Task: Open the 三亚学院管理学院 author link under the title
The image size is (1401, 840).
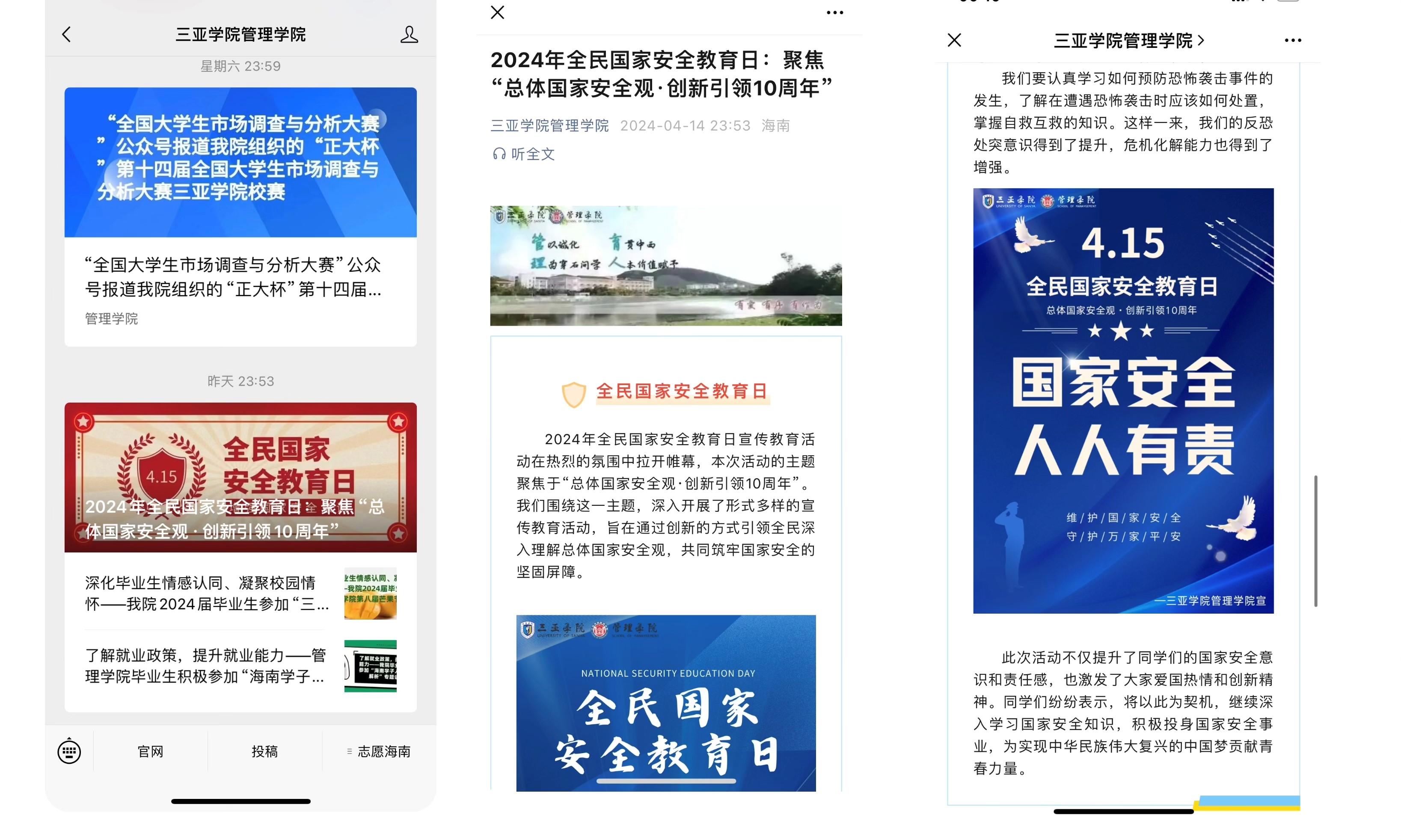Action: [x=549, y=126]
